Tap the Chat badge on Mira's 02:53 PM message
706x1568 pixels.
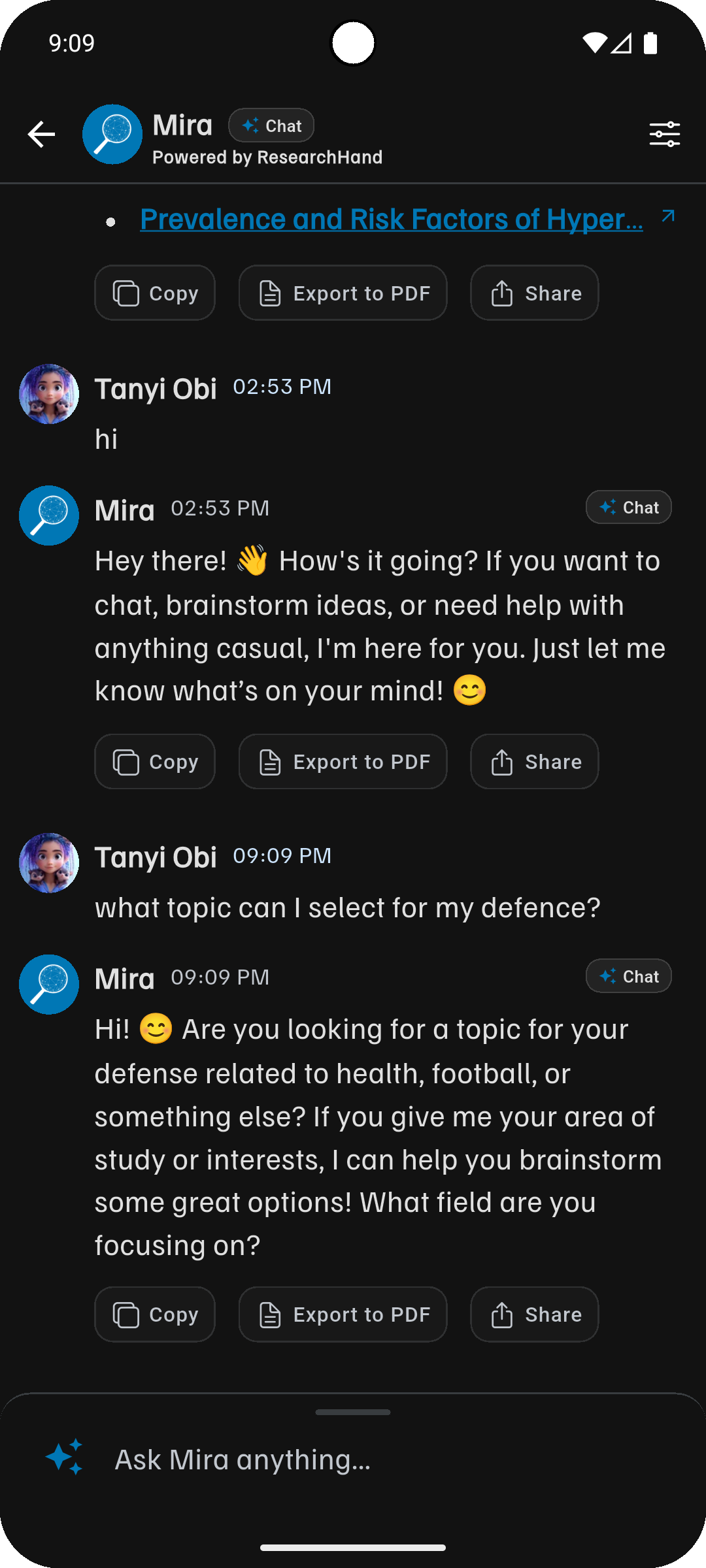628,507
